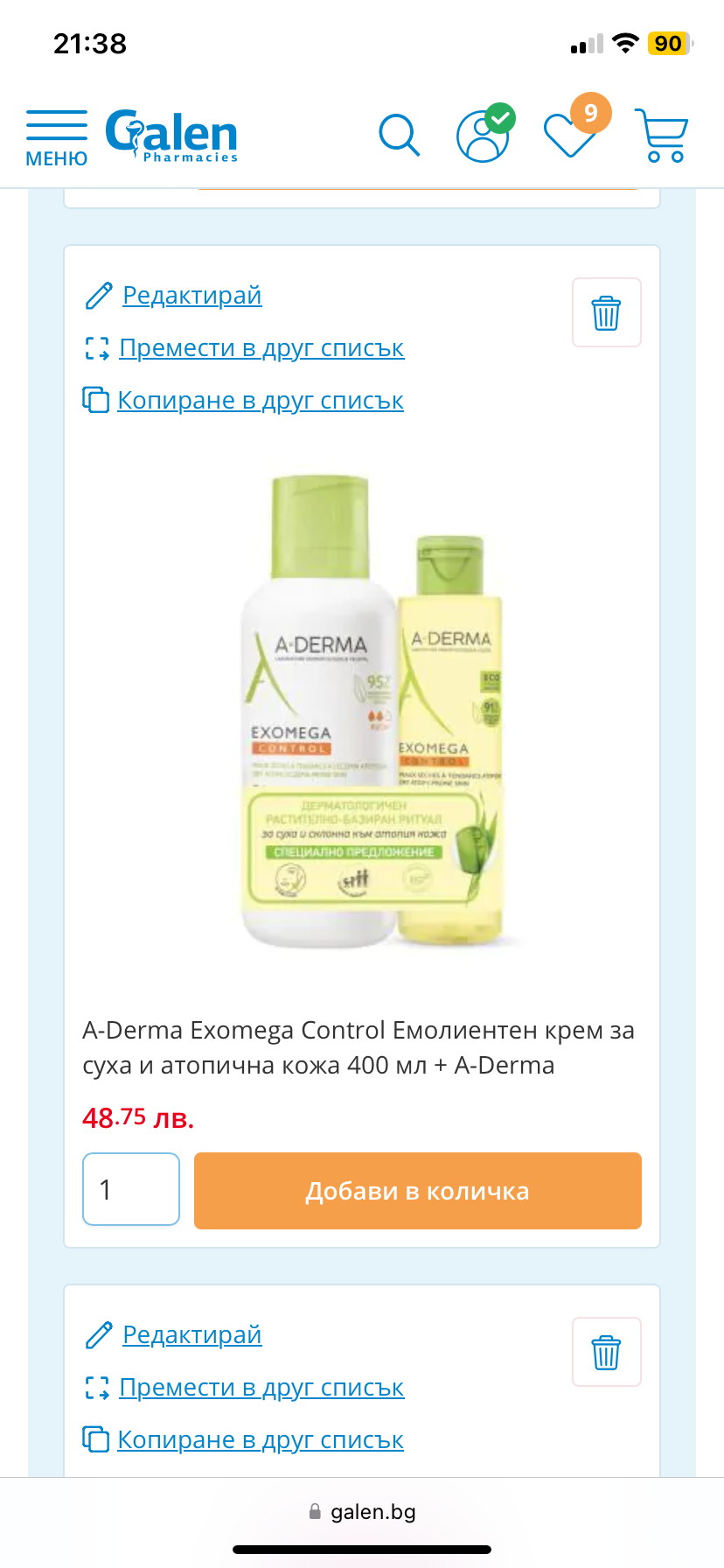Screen dimensions: 724x1568
Task: Go to Galen Pharmacies home logo
Action: (171, 136)
